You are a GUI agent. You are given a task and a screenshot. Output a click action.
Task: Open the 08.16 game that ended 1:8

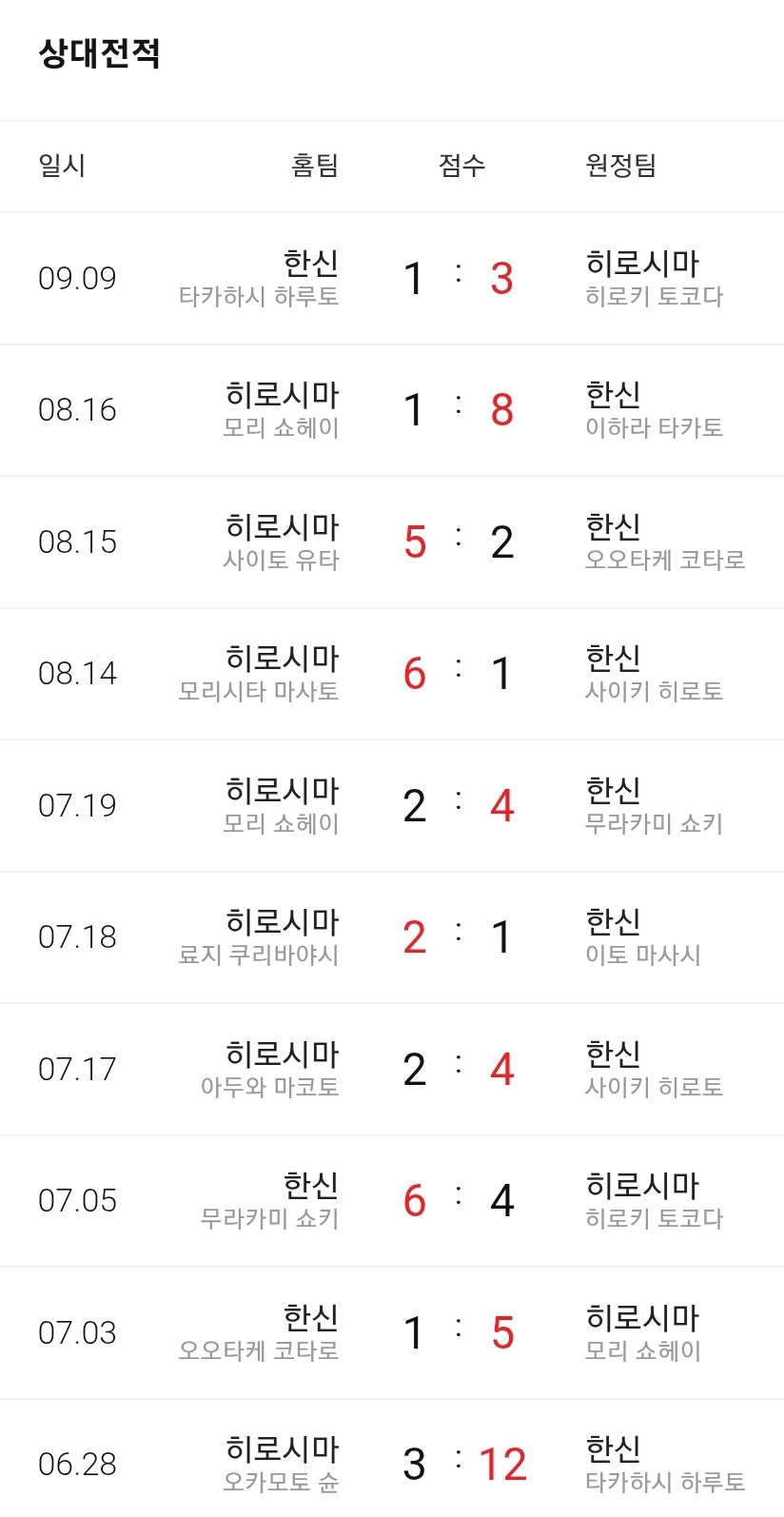pyautogui.click(x=392, y=410)
